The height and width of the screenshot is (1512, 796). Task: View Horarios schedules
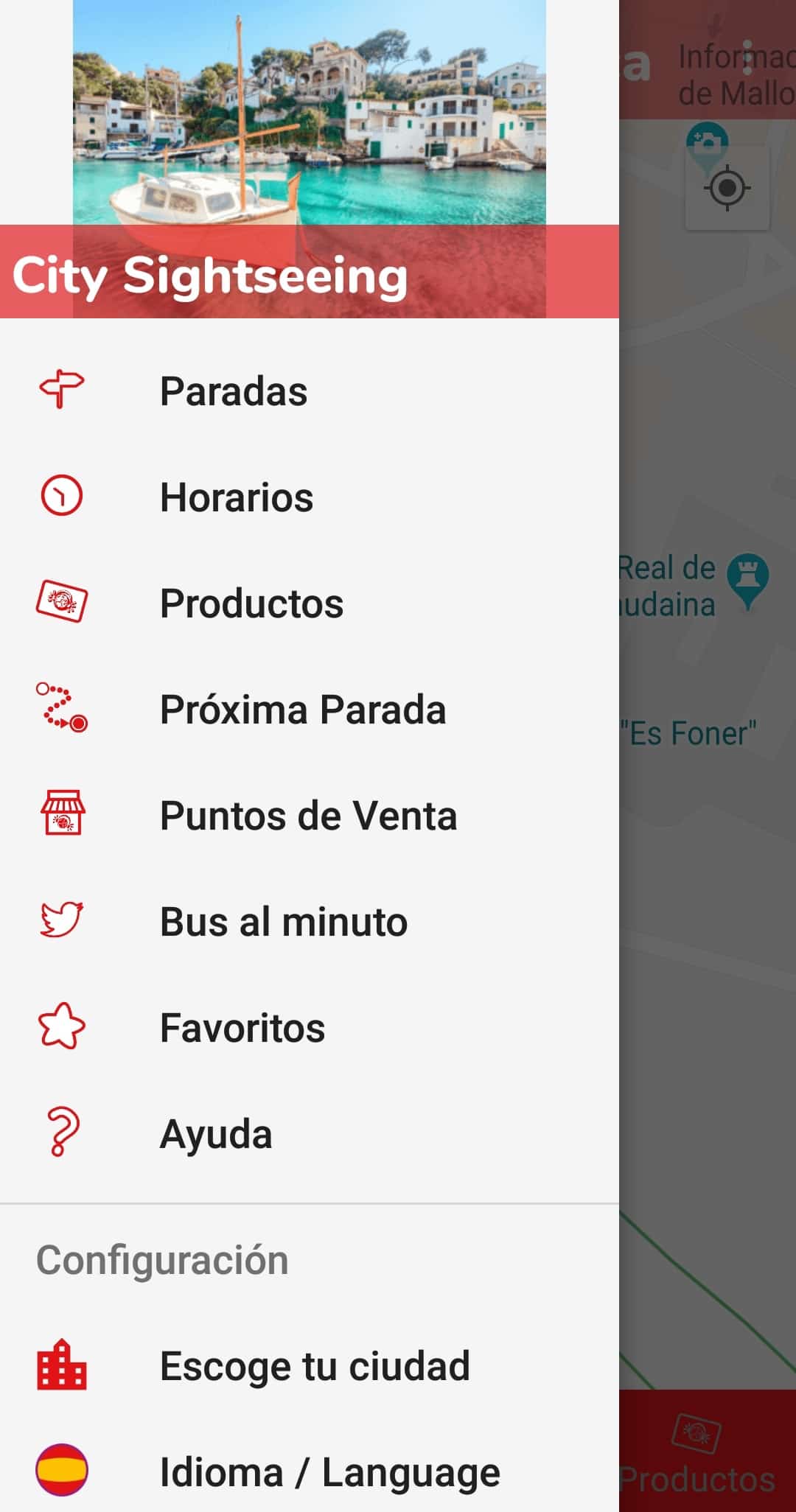[237, 497]
